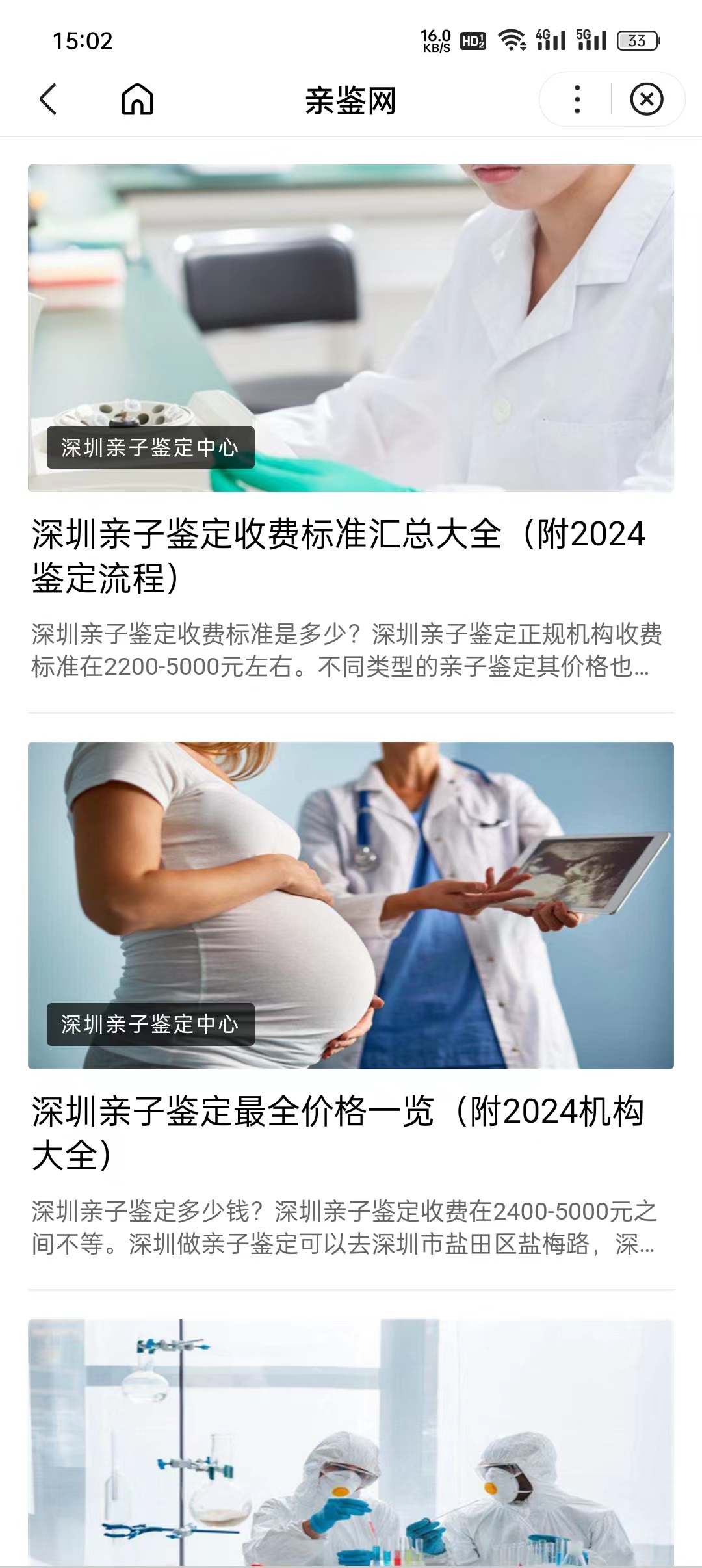Open the three-dot more options menu
Image resolution: width=702 pixels, height=1568 pixels.
point(577,99)
